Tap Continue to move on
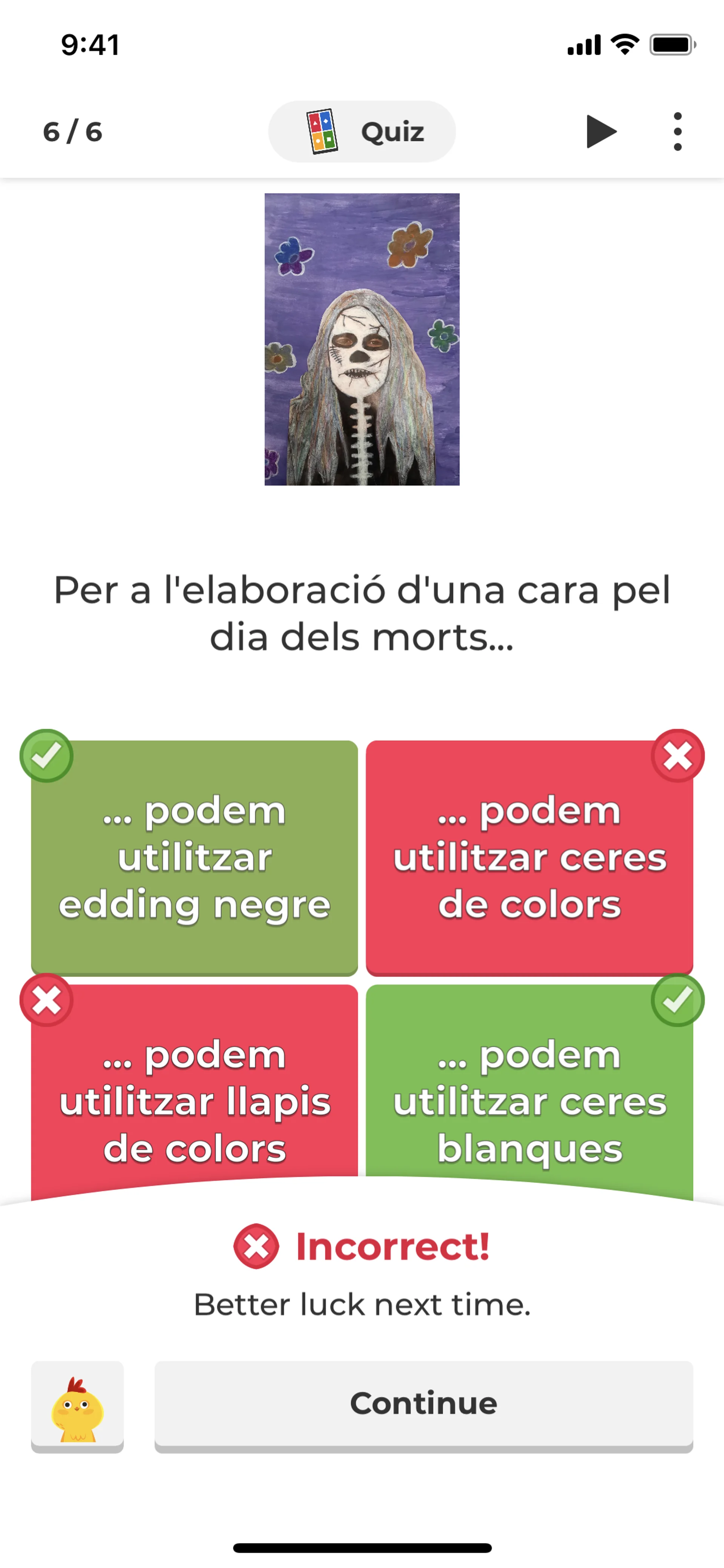724x1568 pixels. pos(423,1404)
